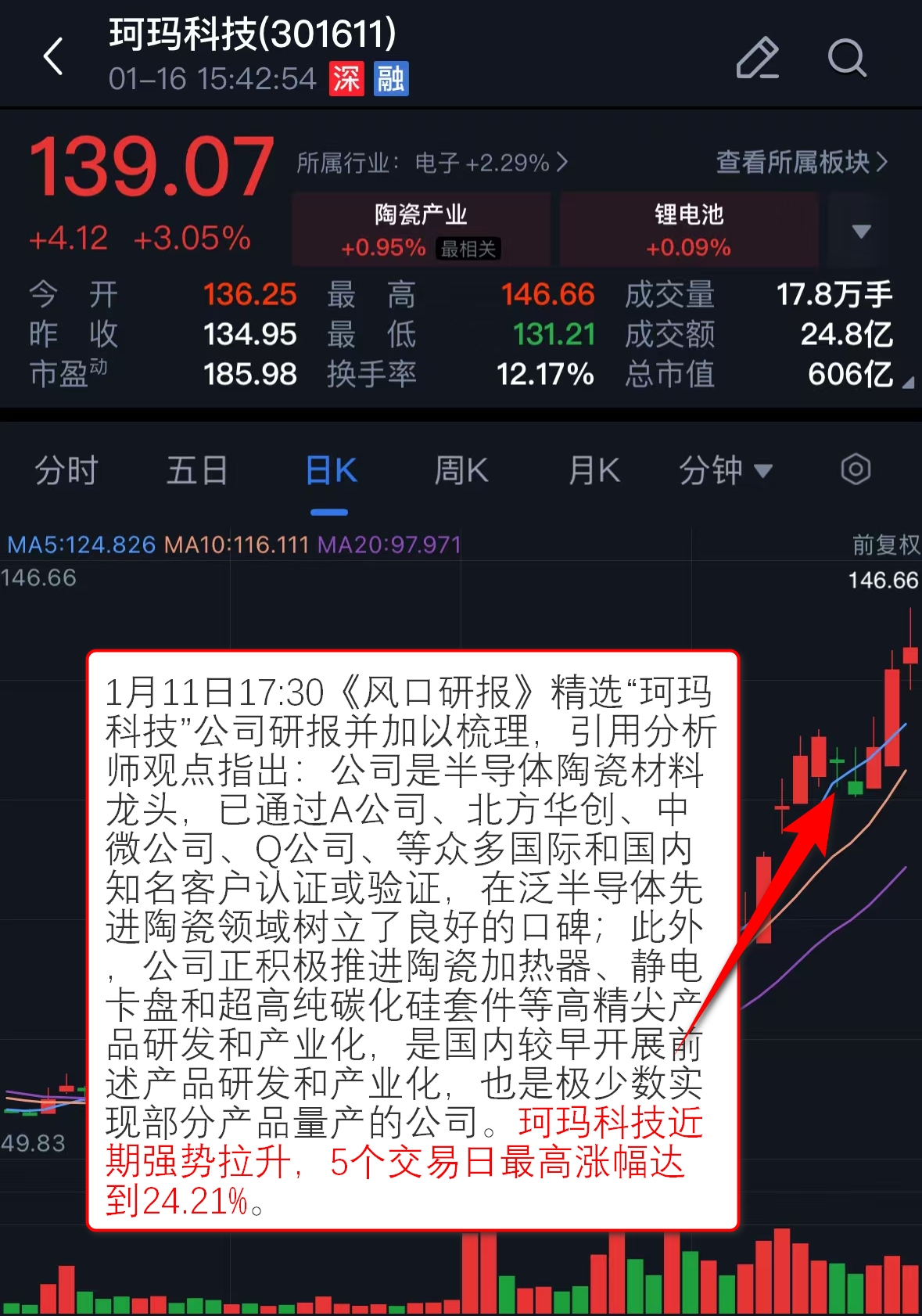Open the 陶瓷产业 sector chip

(x=421, y=230)
